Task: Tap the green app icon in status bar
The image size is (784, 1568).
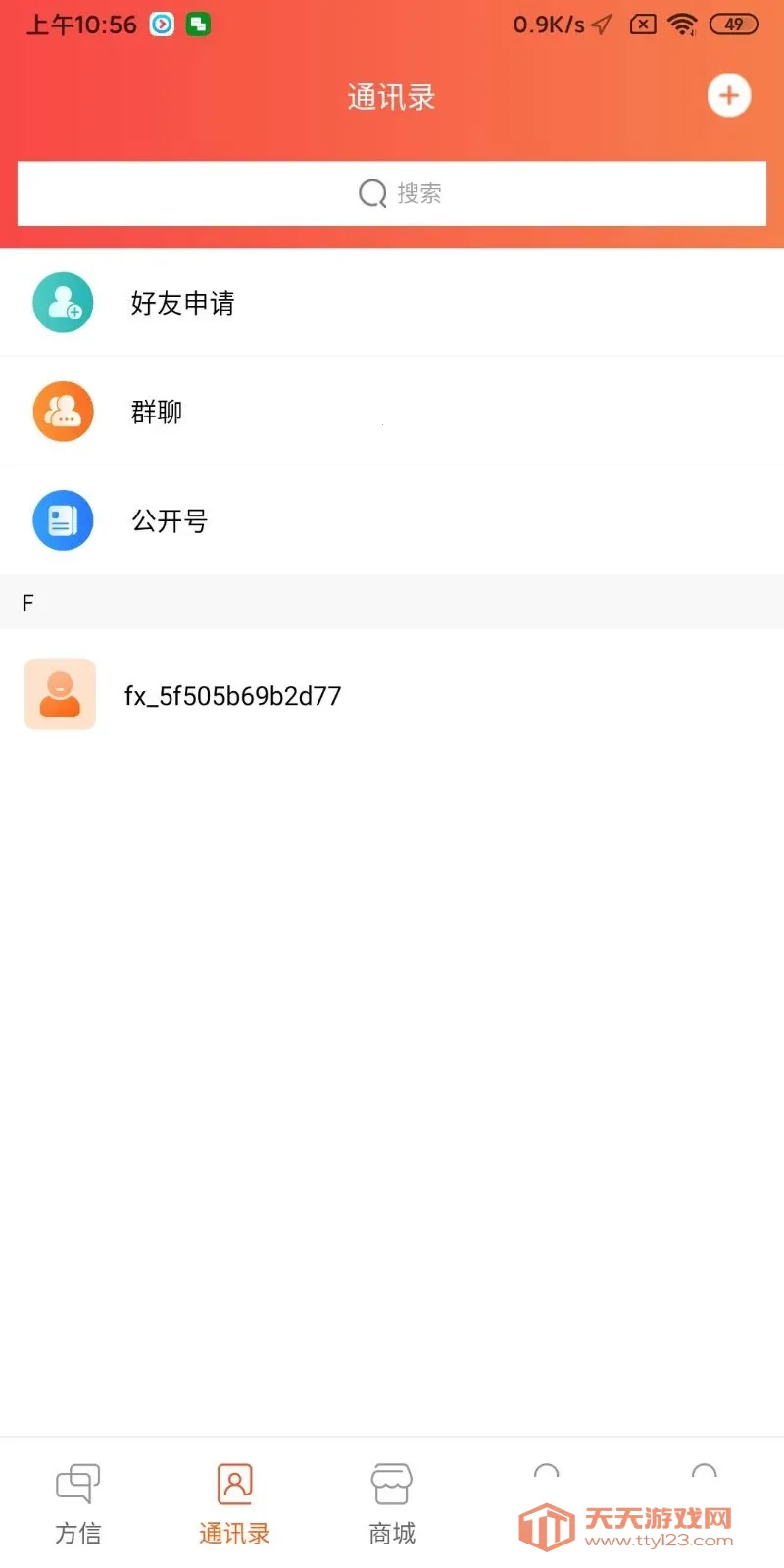Action: [196, 24]
